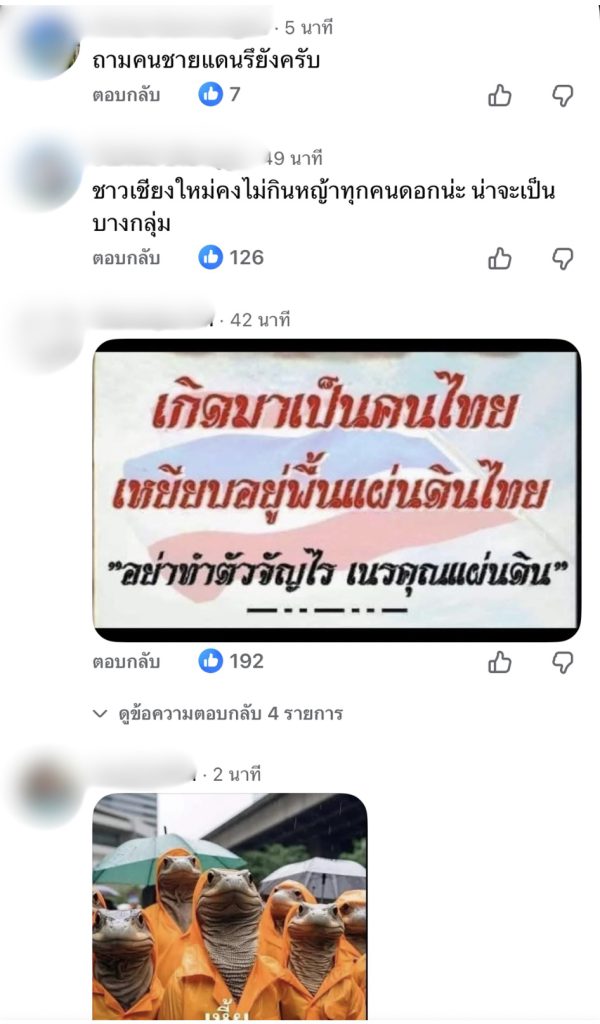Reply to the ชาวเชียงใหม่ comment
This screenshot has height=1024, width=600.
point(126,258)
